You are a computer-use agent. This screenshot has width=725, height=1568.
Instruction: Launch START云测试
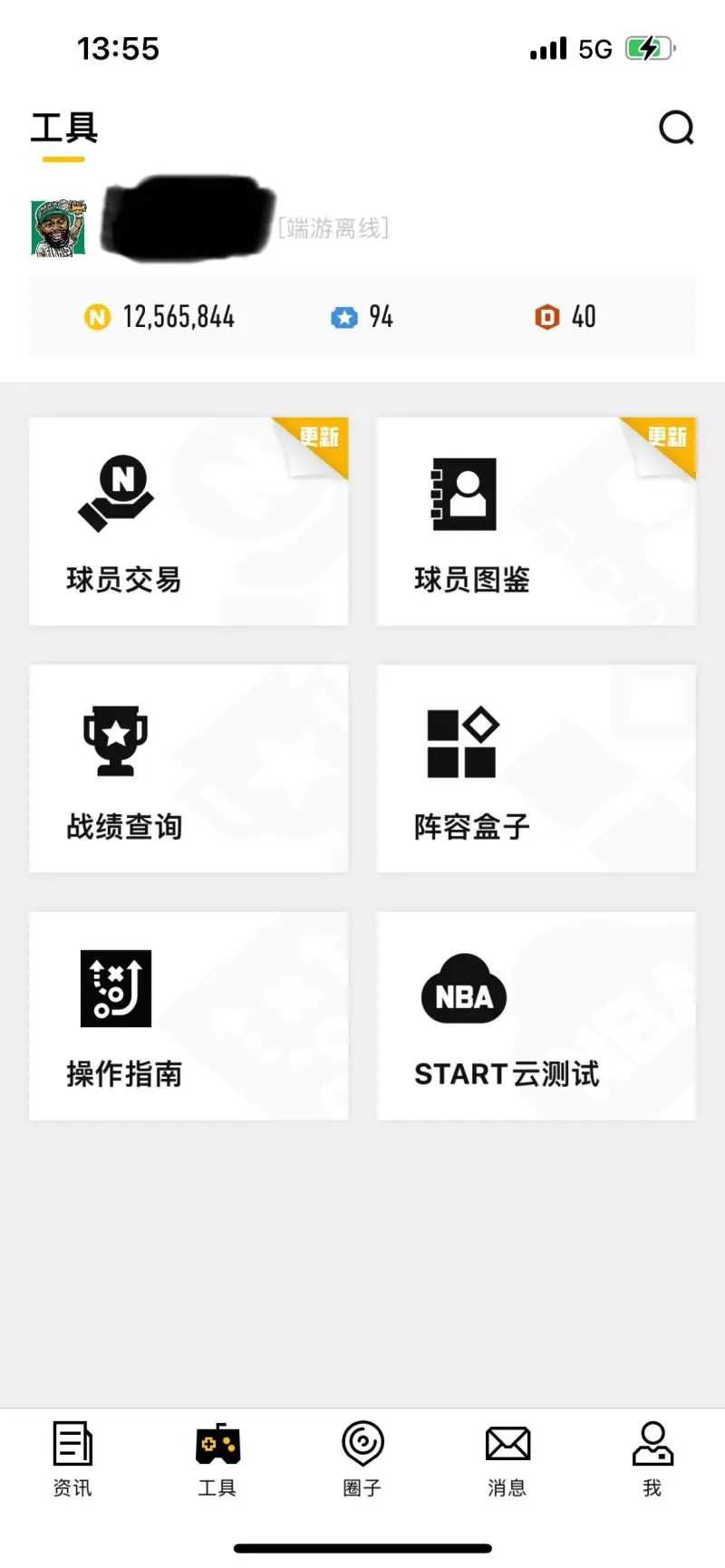point(536,1016)
